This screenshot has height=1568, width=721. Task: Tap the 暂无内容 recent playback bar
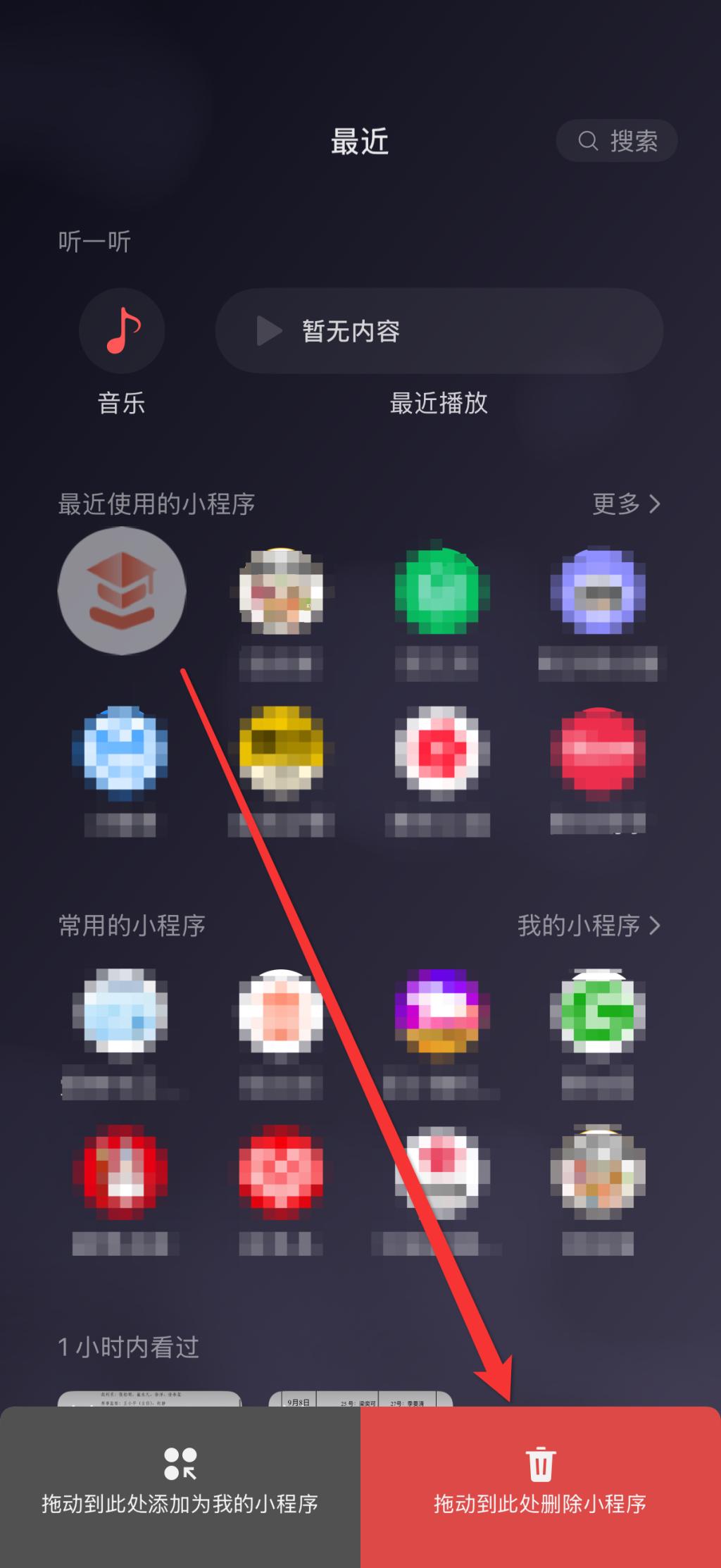(x=439, y=331)
